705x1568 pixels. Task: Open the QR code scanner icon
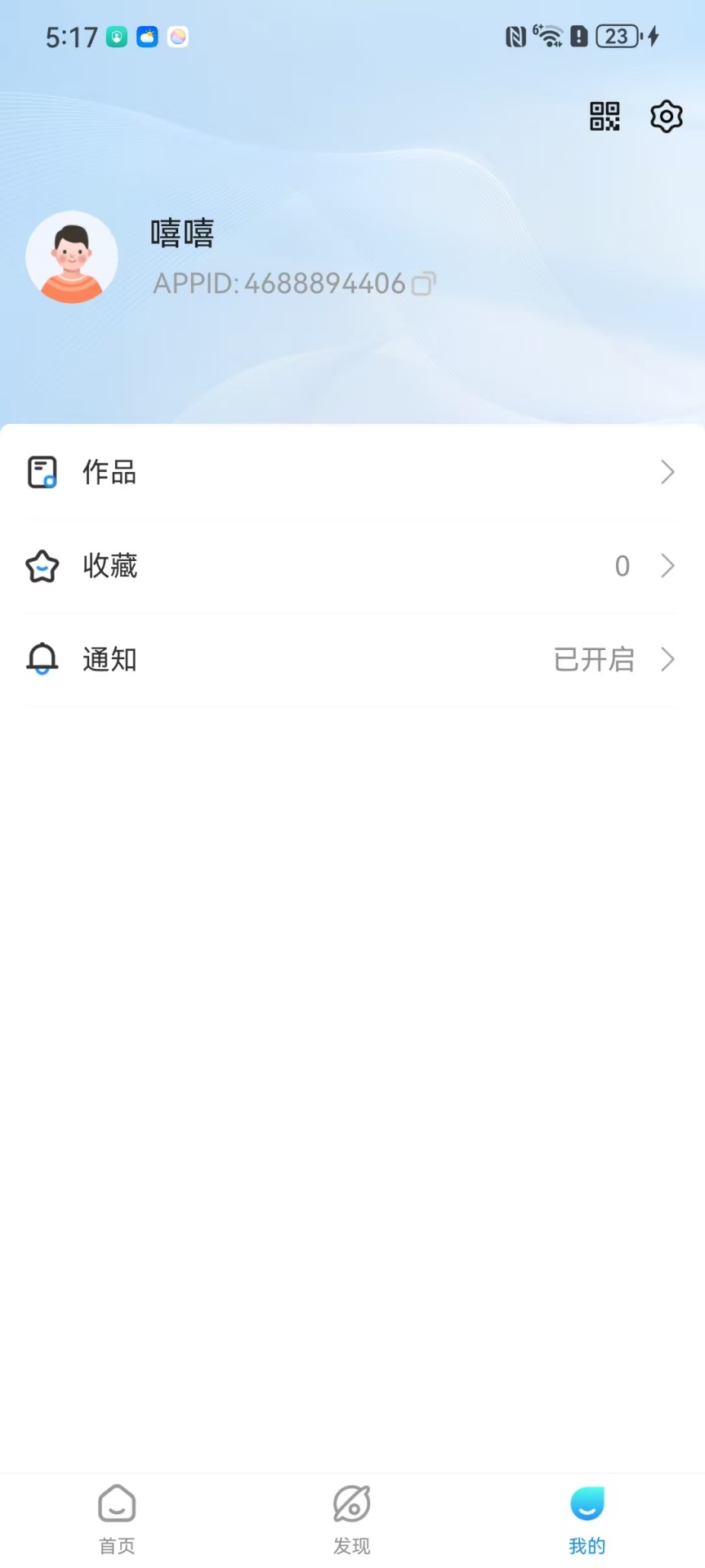coord(604,116)
